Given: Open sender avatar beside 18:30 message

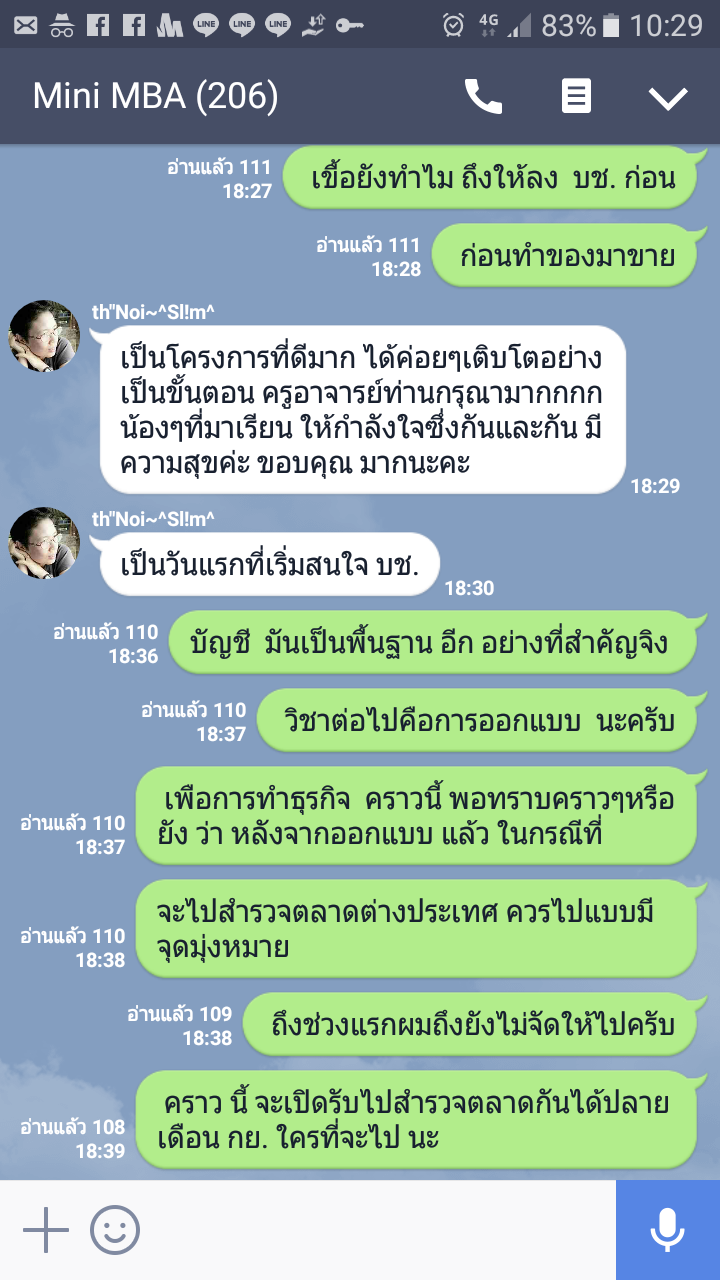Looking at the screenshot, I should (x=45, y=544).
